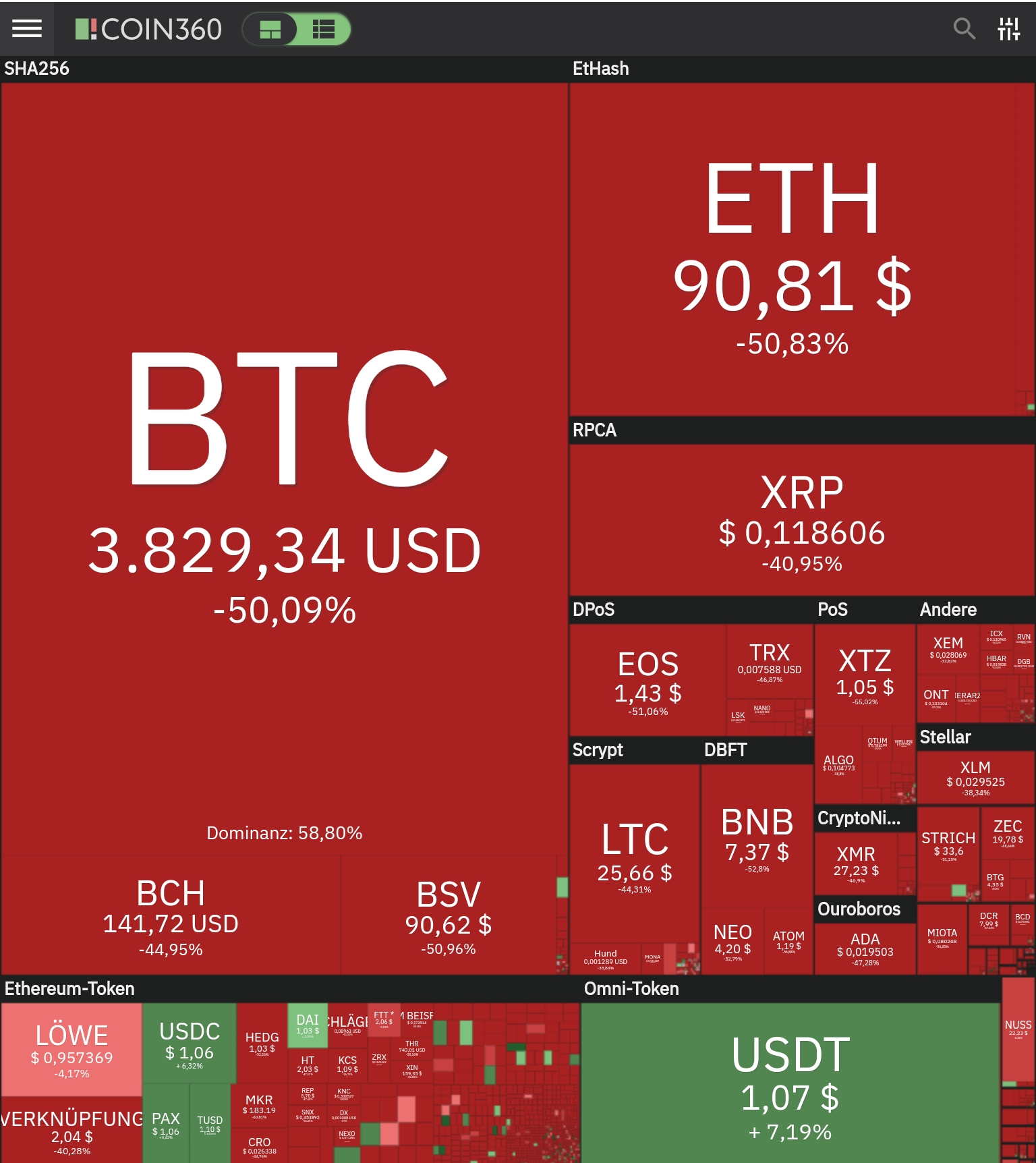Open the hamburger menu
The width and height of the screenshot is (1036, 1163).
27,28
